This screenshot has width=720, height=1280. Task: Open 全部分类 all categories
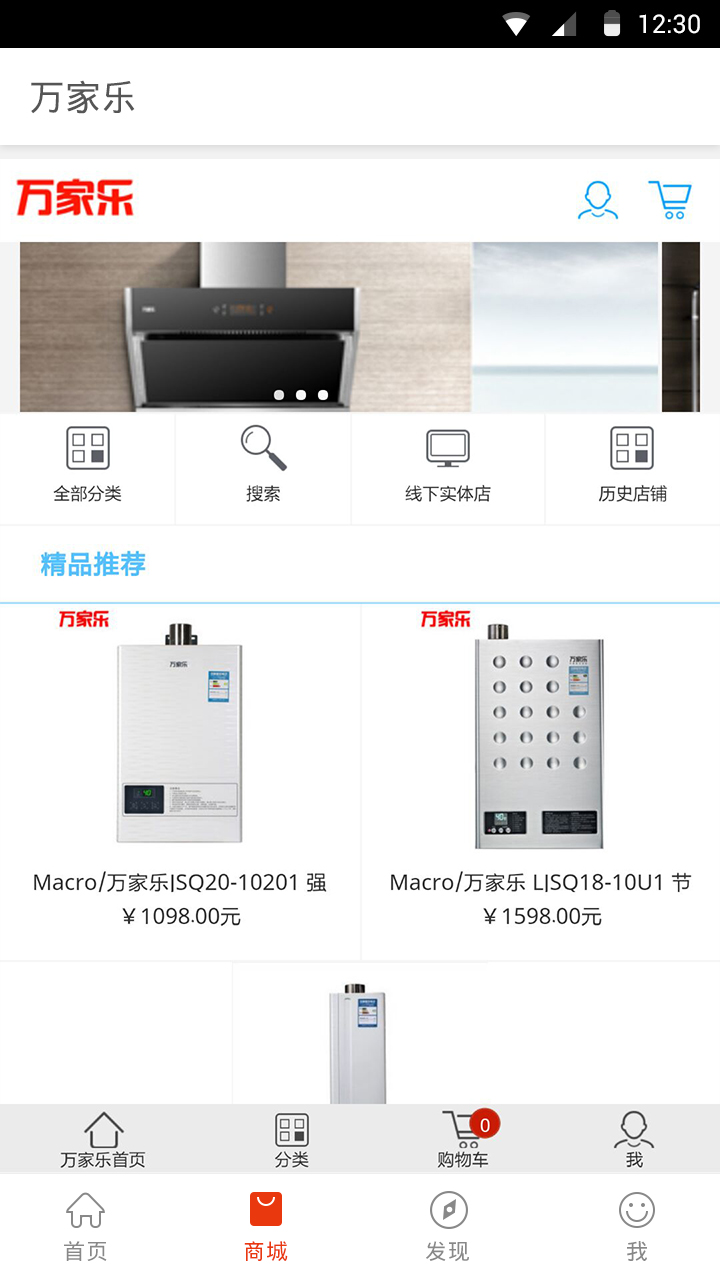click(x=87, y=467)
